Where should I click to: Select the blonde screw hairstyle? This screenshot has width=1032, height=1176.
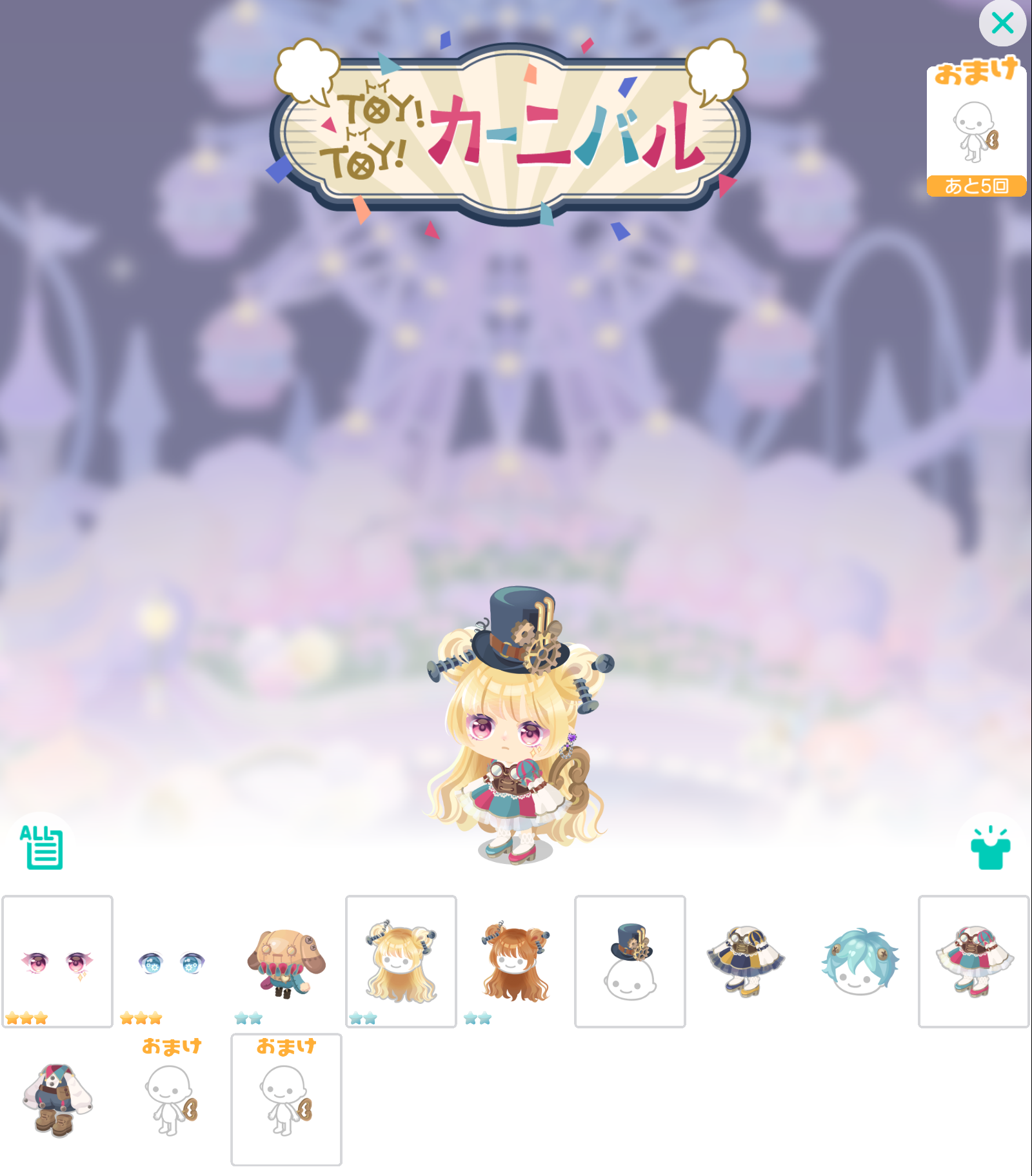click(x=401, y=961)
